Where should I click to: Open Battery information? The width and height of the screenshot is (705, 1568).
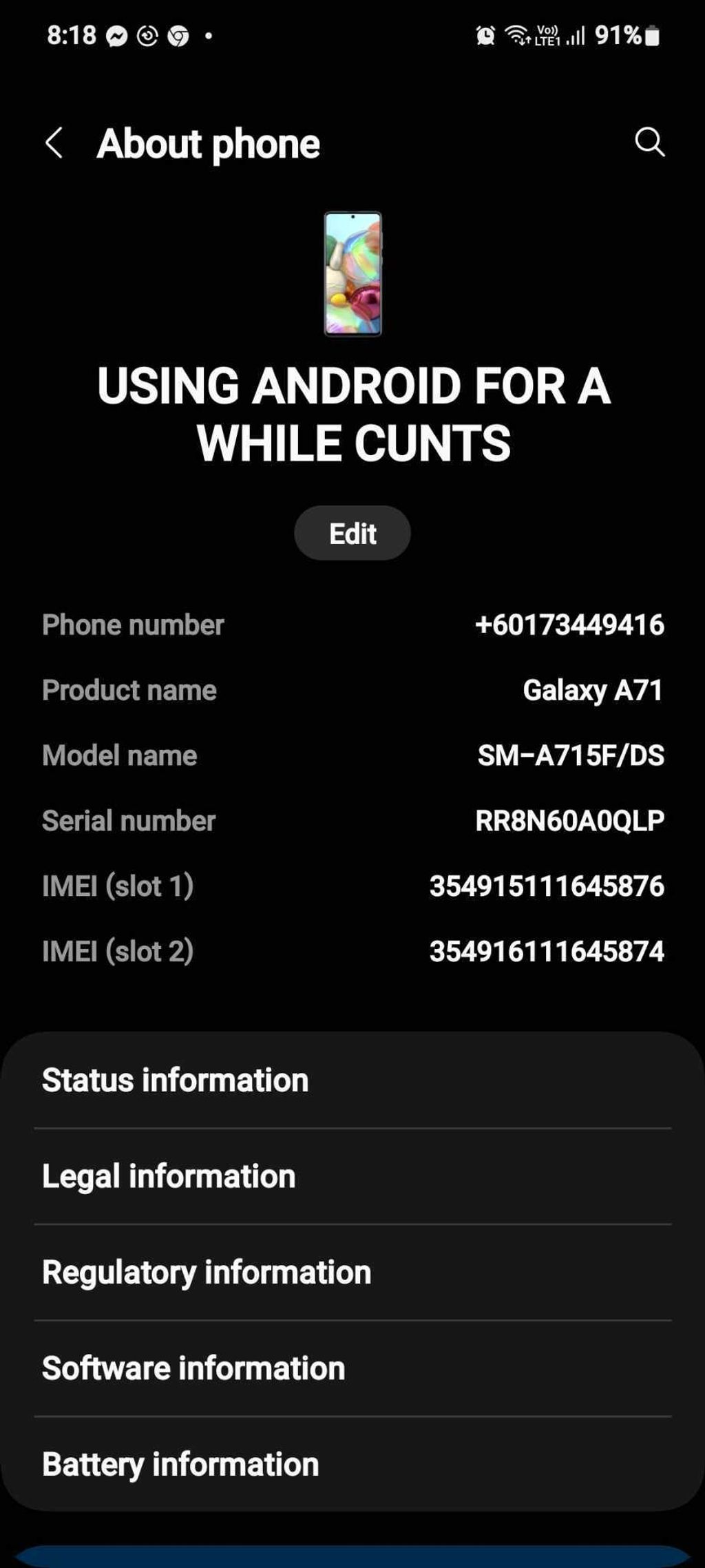click(180, 1463)
